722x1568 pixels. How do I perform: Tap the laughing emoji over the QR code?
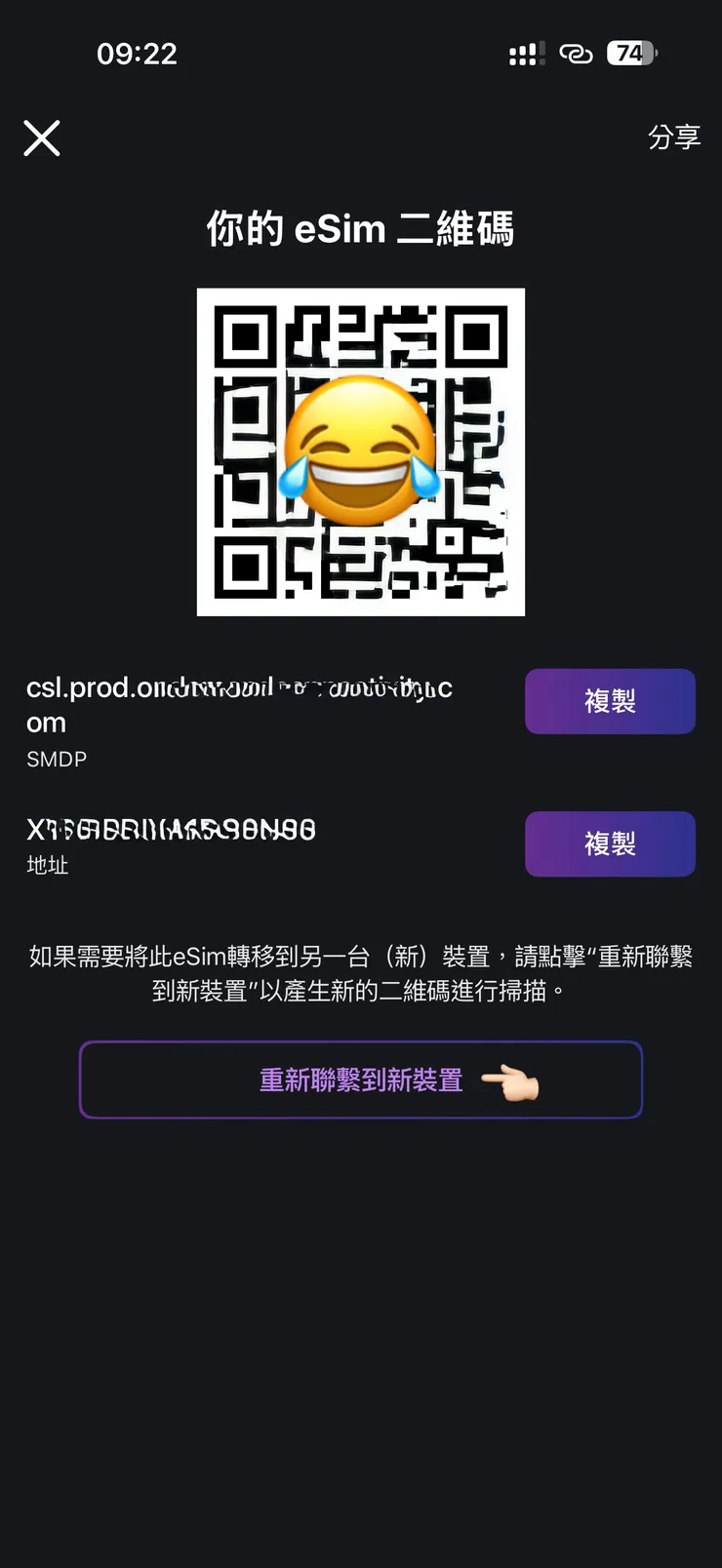[x=359, y=449]
